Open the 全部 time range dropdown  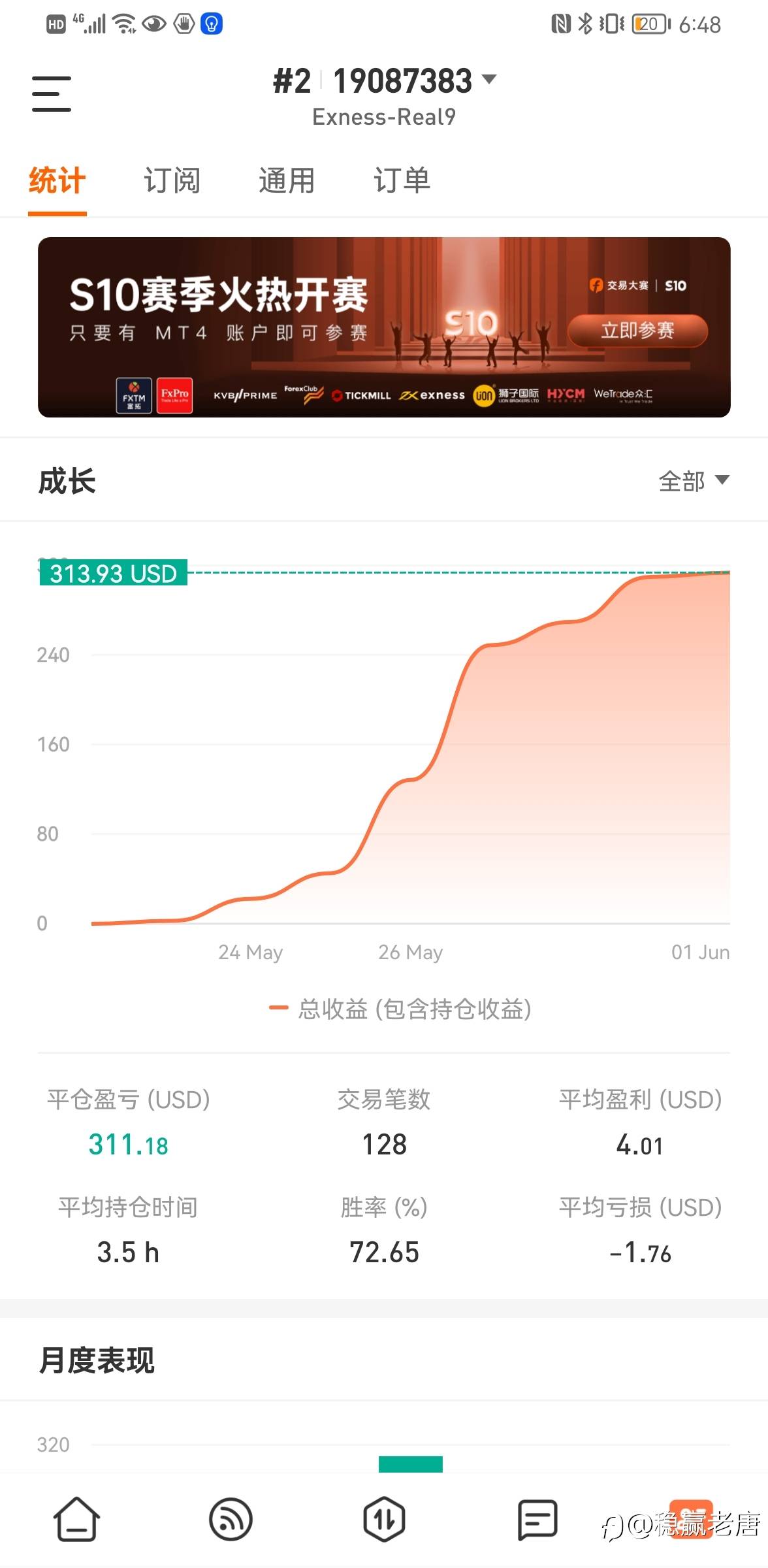tap(694, 482)
